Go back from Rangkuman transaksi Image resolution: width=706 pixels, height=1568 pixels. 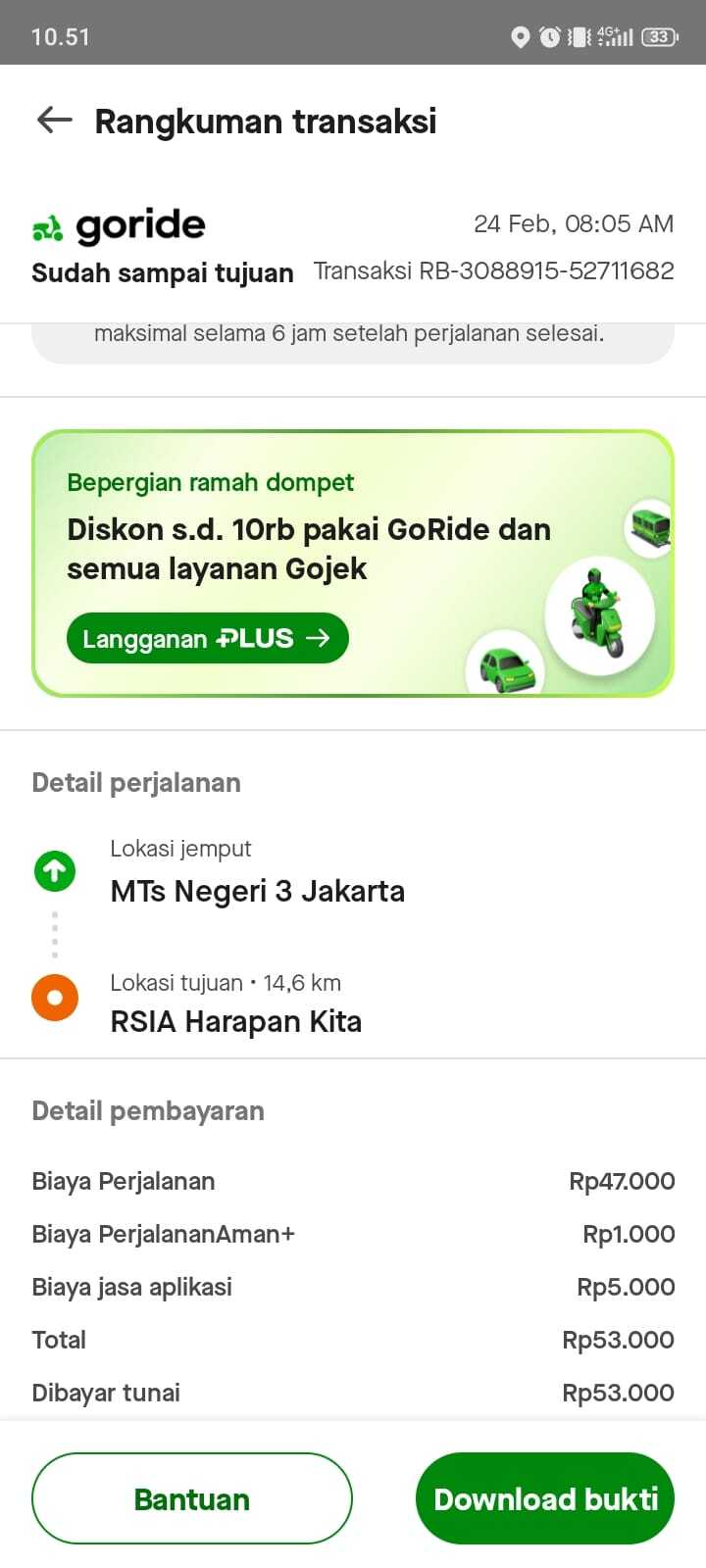(x=55, y=121)
